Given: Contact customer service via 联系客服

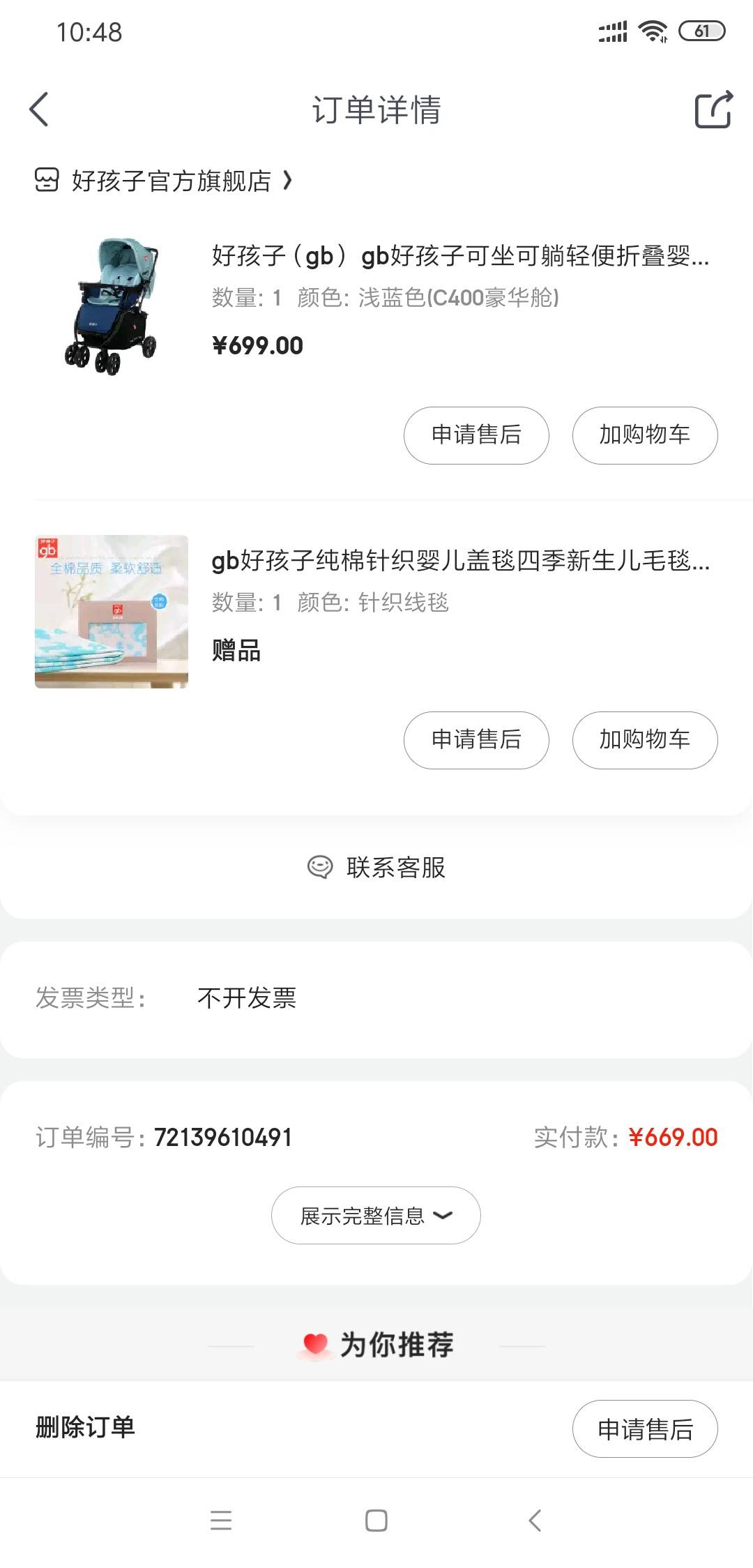Looking at the screenshot, I should (376, 867).
